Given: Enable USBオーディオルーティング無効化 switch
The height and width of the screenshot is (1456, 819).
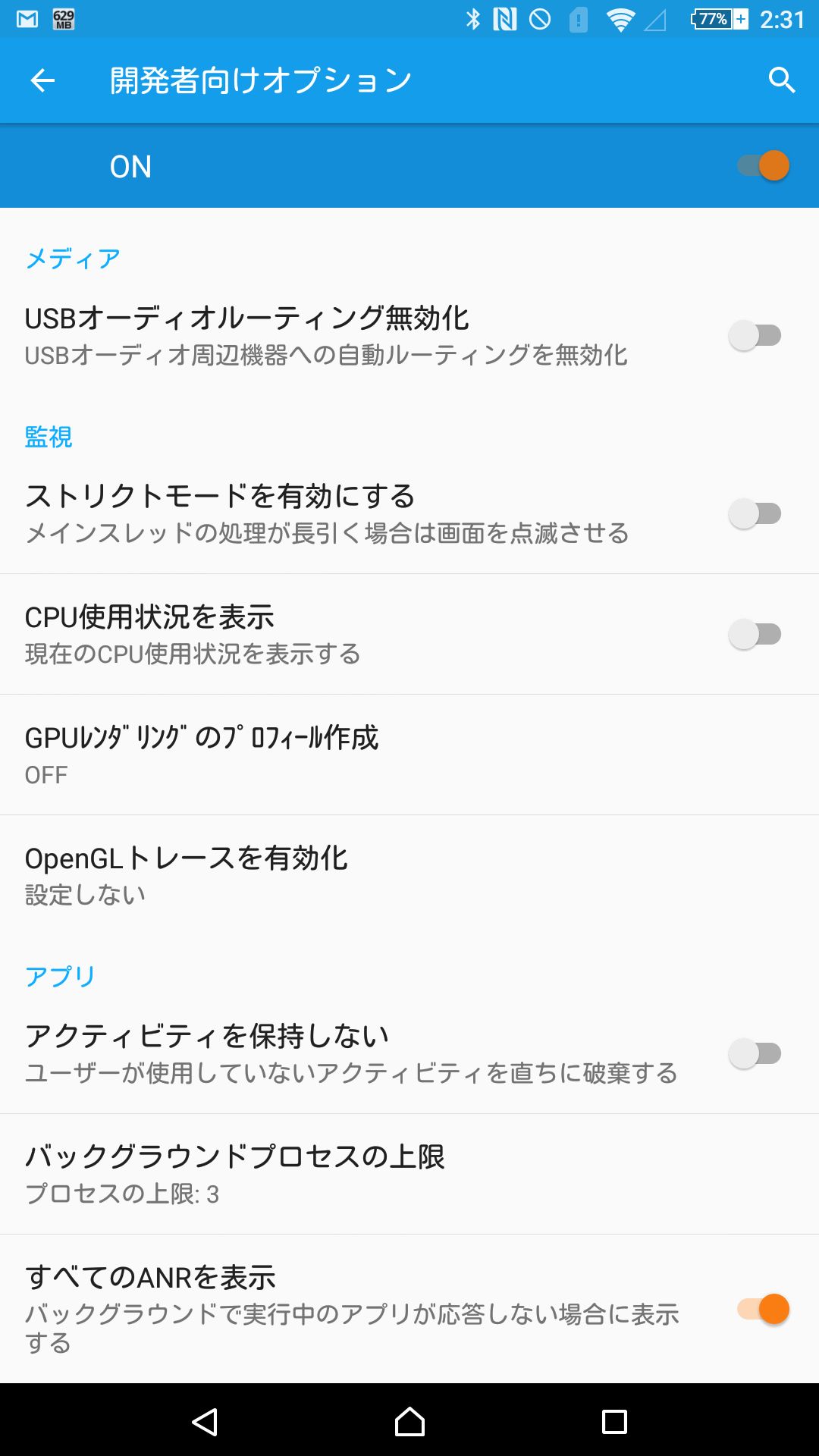Looking at the screenshot, I should point(755,335).
